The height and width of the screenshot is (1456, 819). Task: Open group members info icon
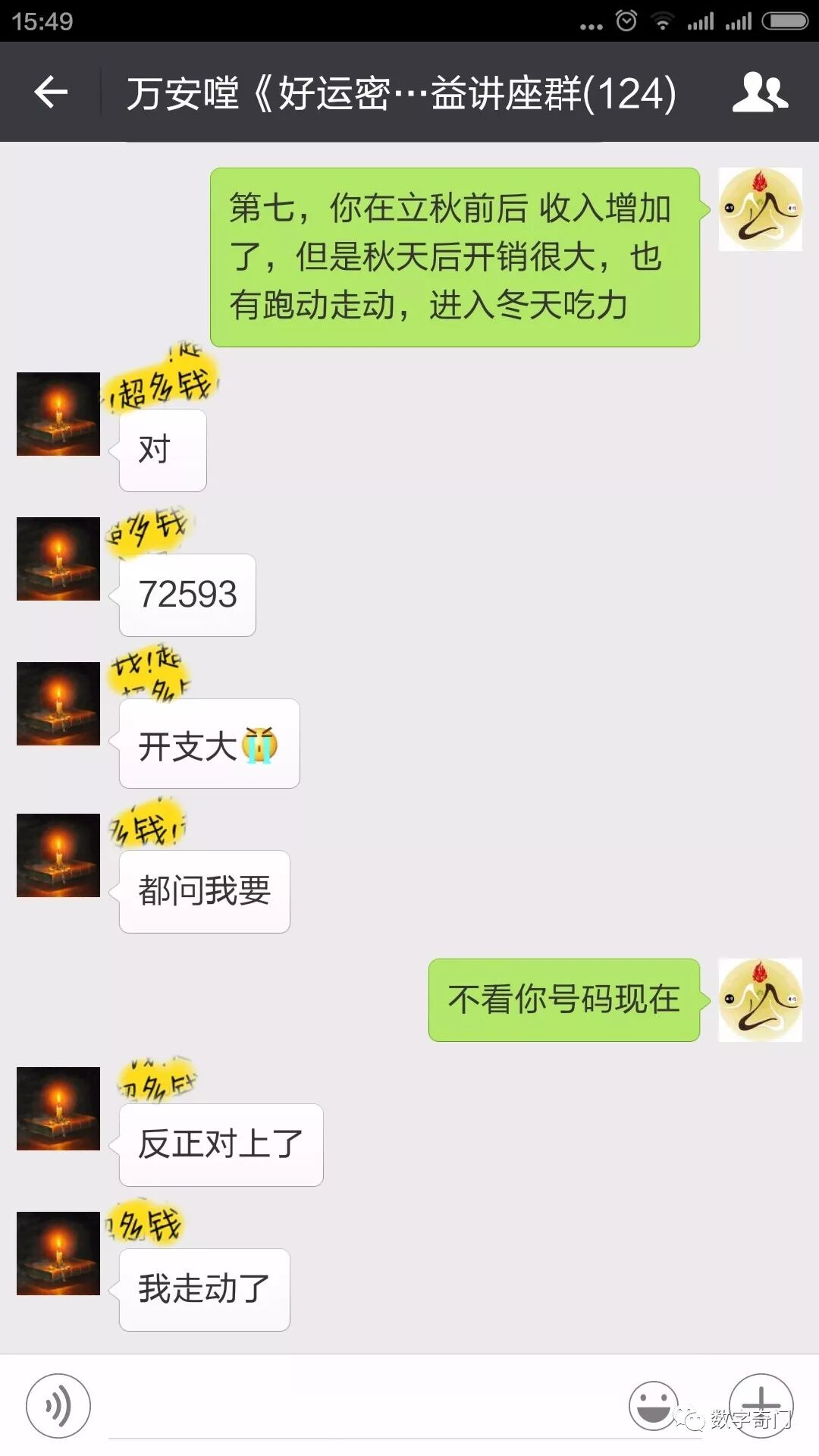pos(760,93)
